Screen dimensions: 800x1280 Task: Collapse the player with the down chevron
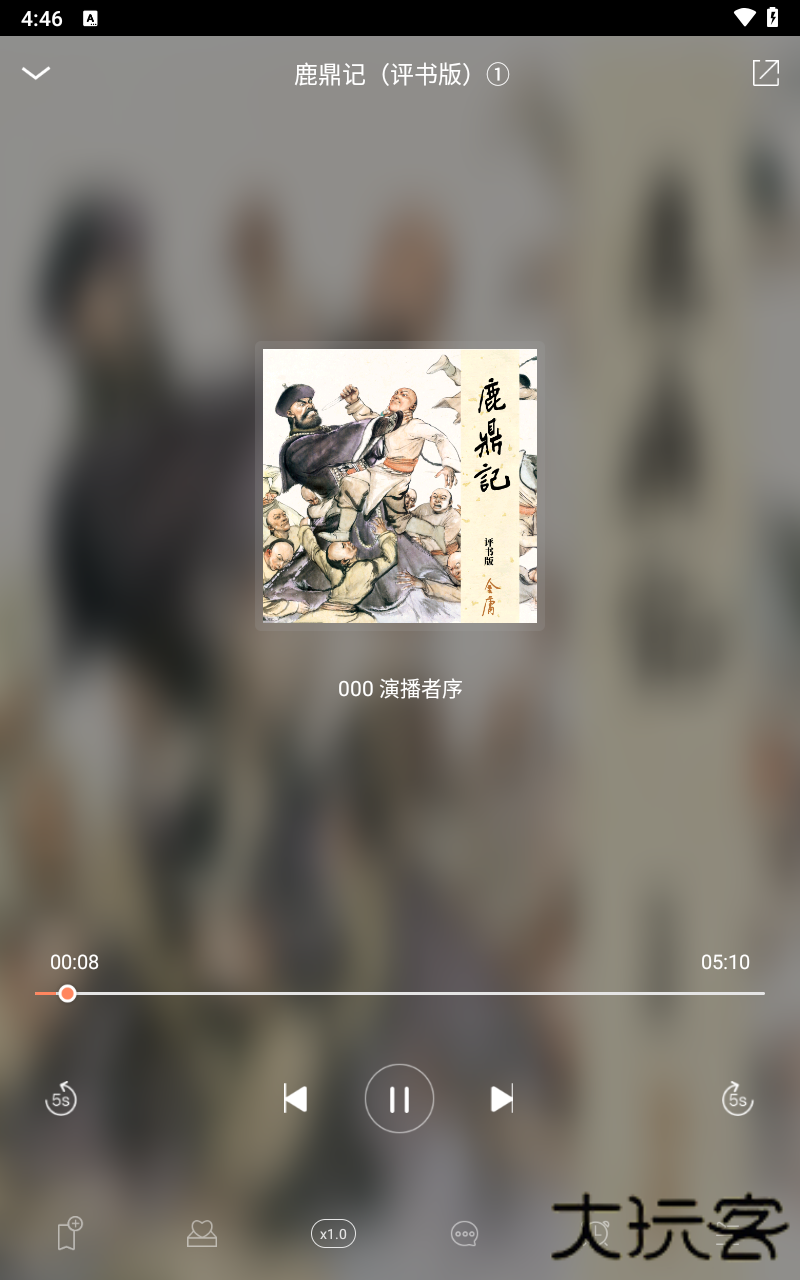36,73
